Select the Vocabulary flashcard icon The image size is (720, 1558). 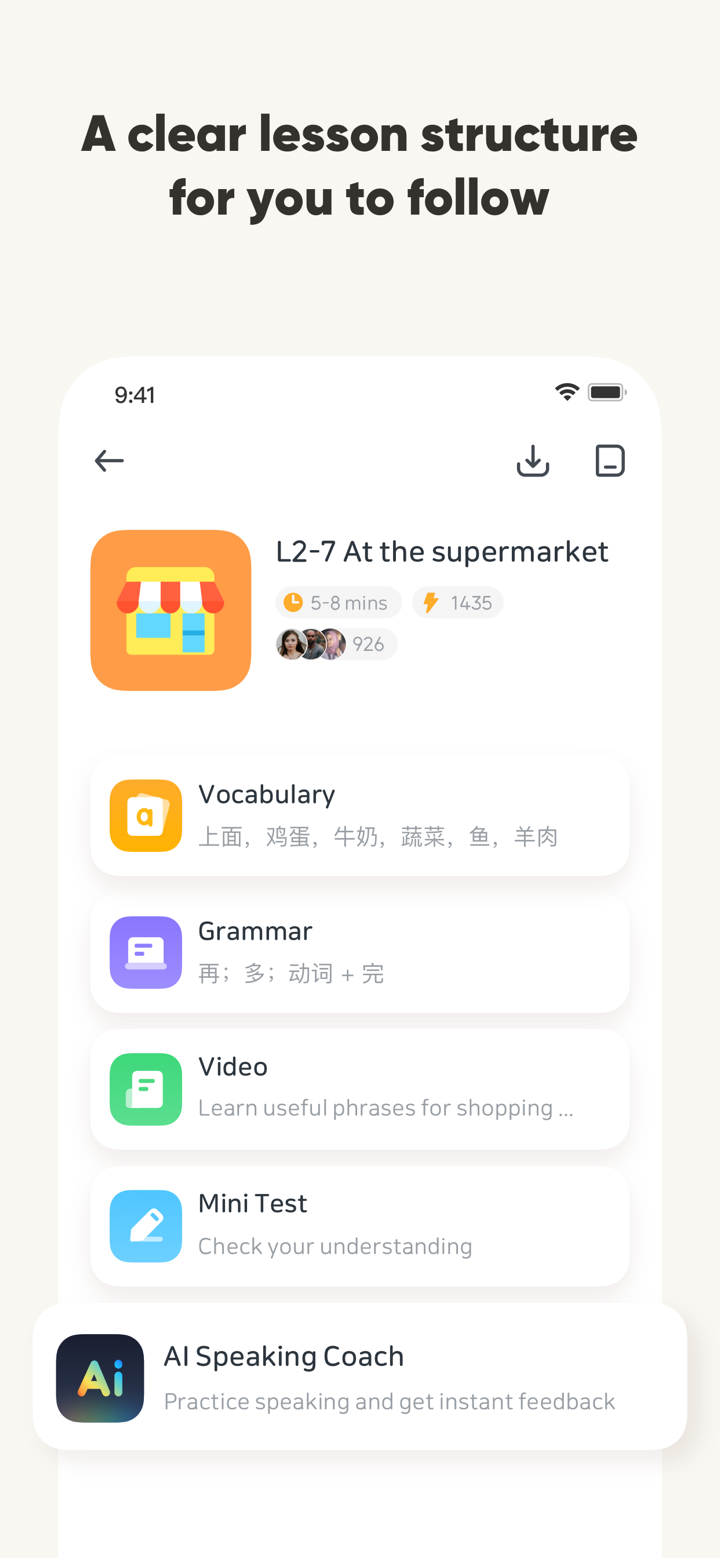[145, 815]
